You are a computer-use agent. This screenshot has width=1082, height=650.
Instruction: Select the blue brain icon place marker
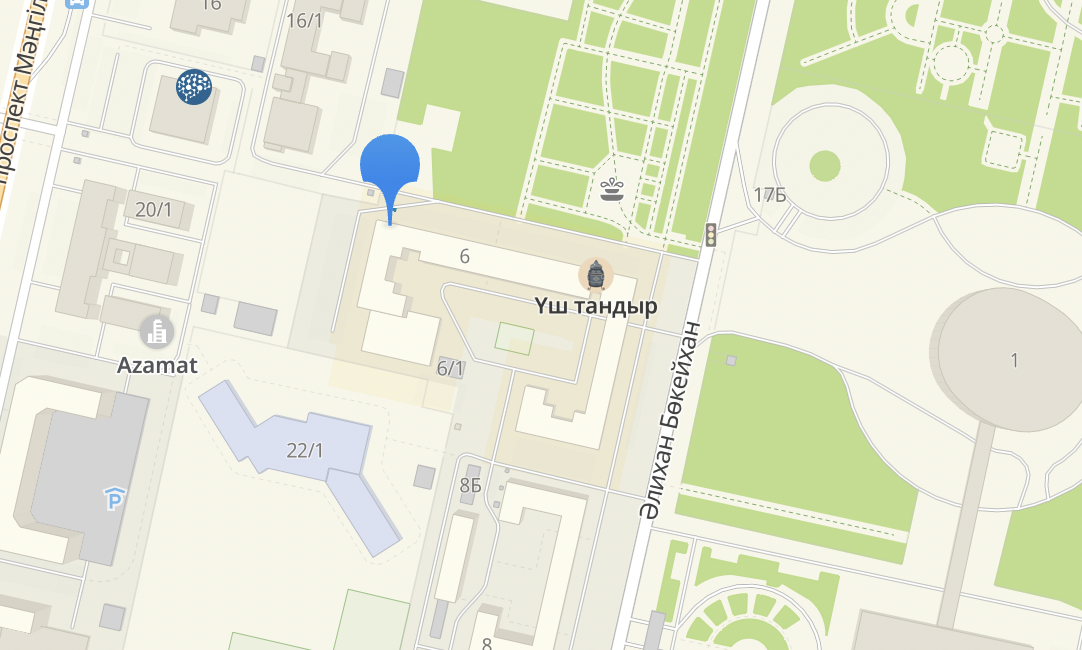(x=193, y=87)
